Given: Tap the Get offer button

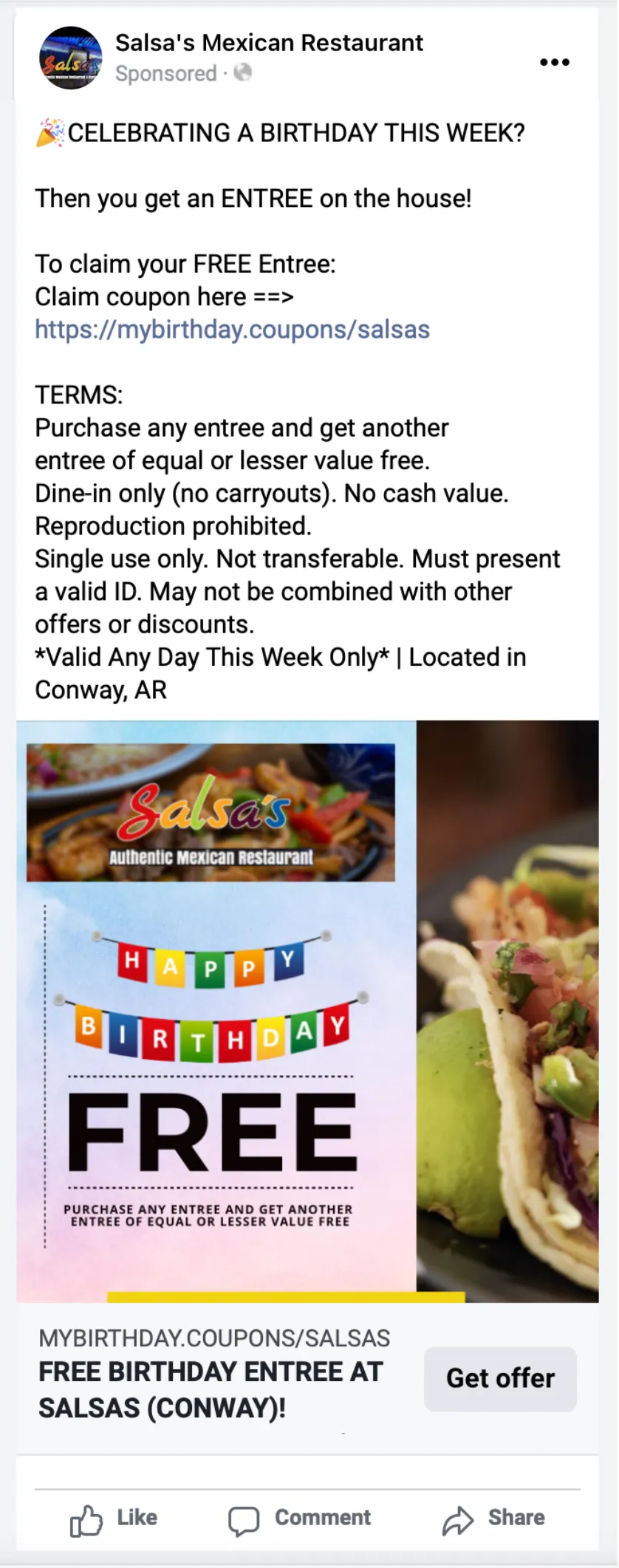Looking at the screenshot, I should [x=500, y=1378].
